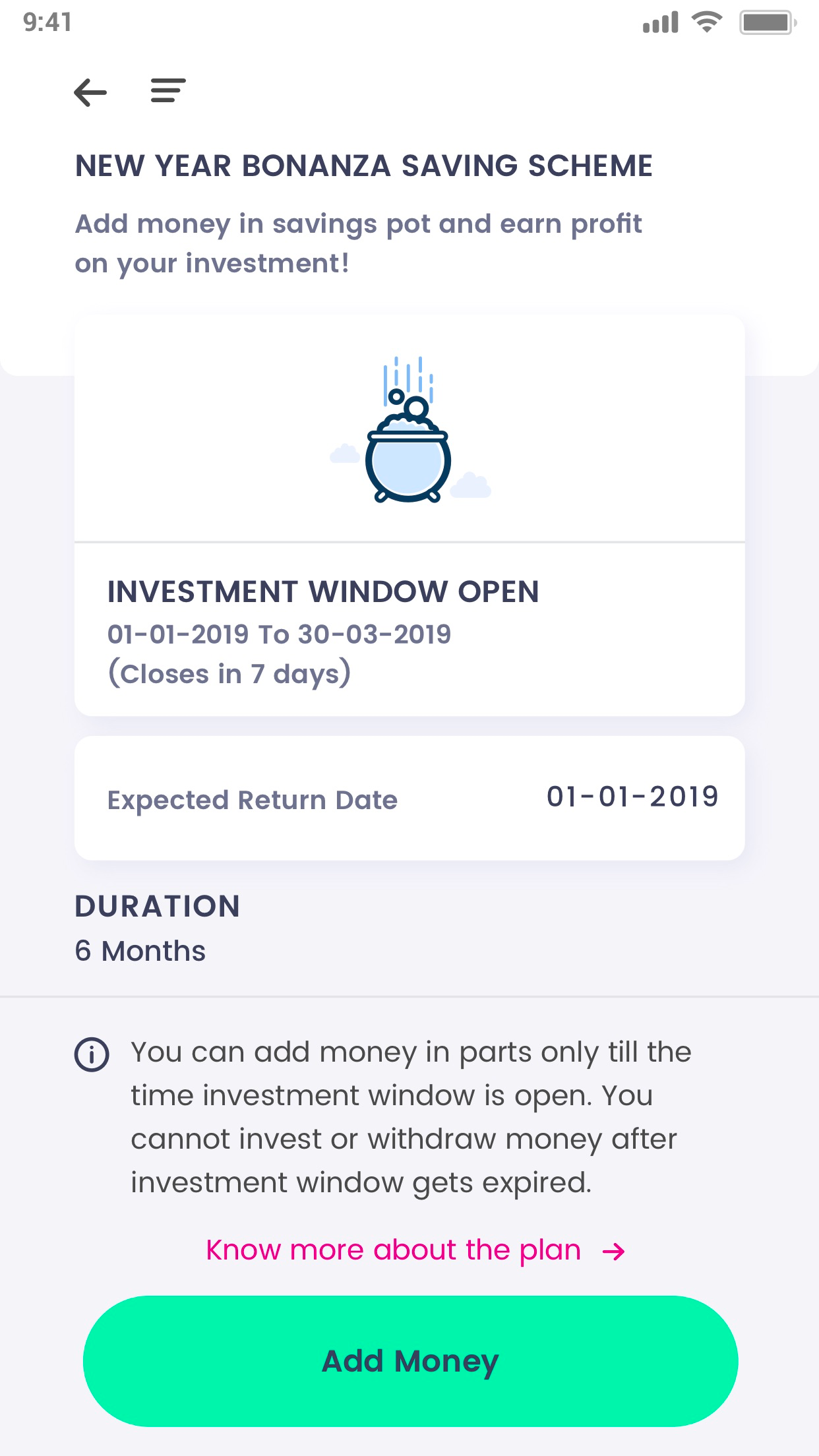Tap the cellular signal icon
Screen dimensions: 819x1456
[661, 22]
